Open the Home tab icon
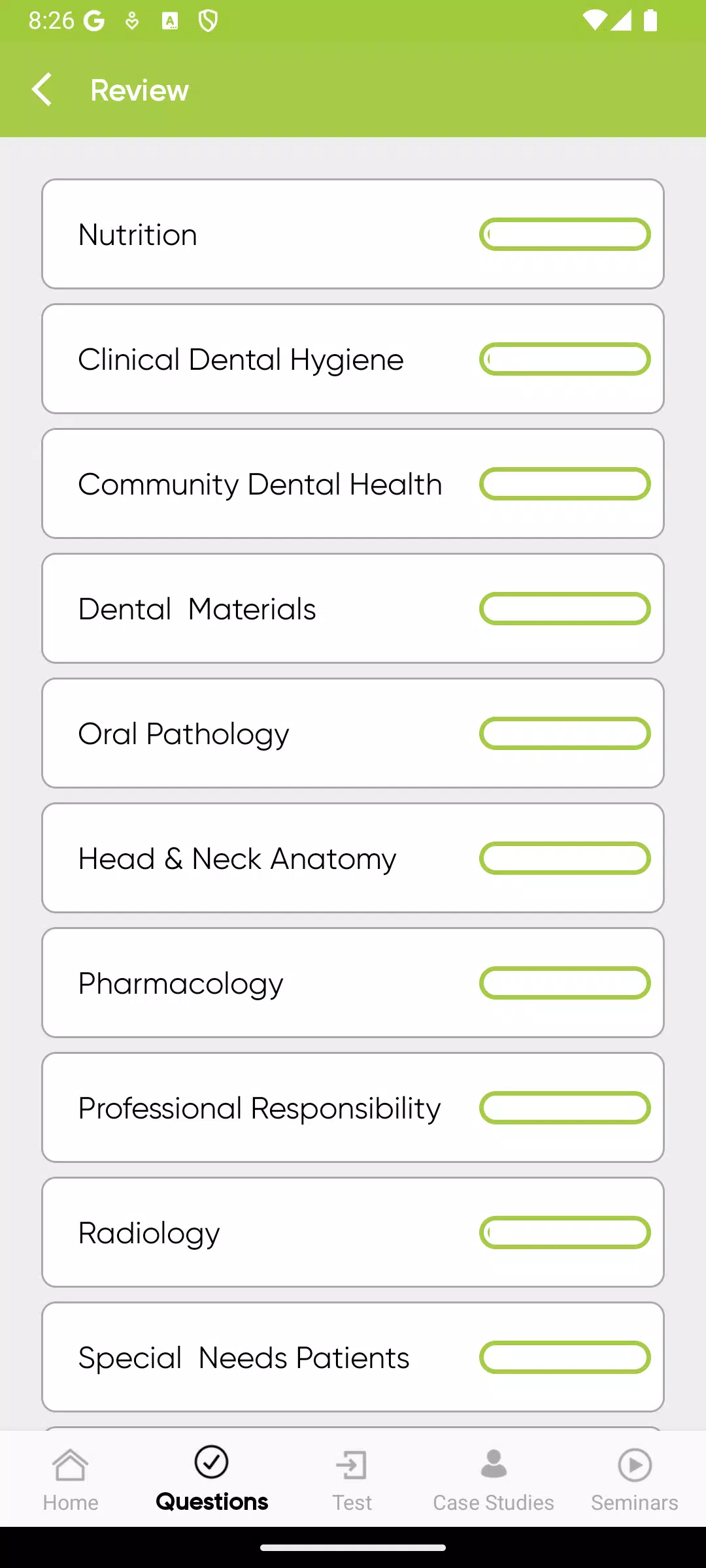Image resolution: width=706 pixels, height=1568 pixels. coord(70,1463)
